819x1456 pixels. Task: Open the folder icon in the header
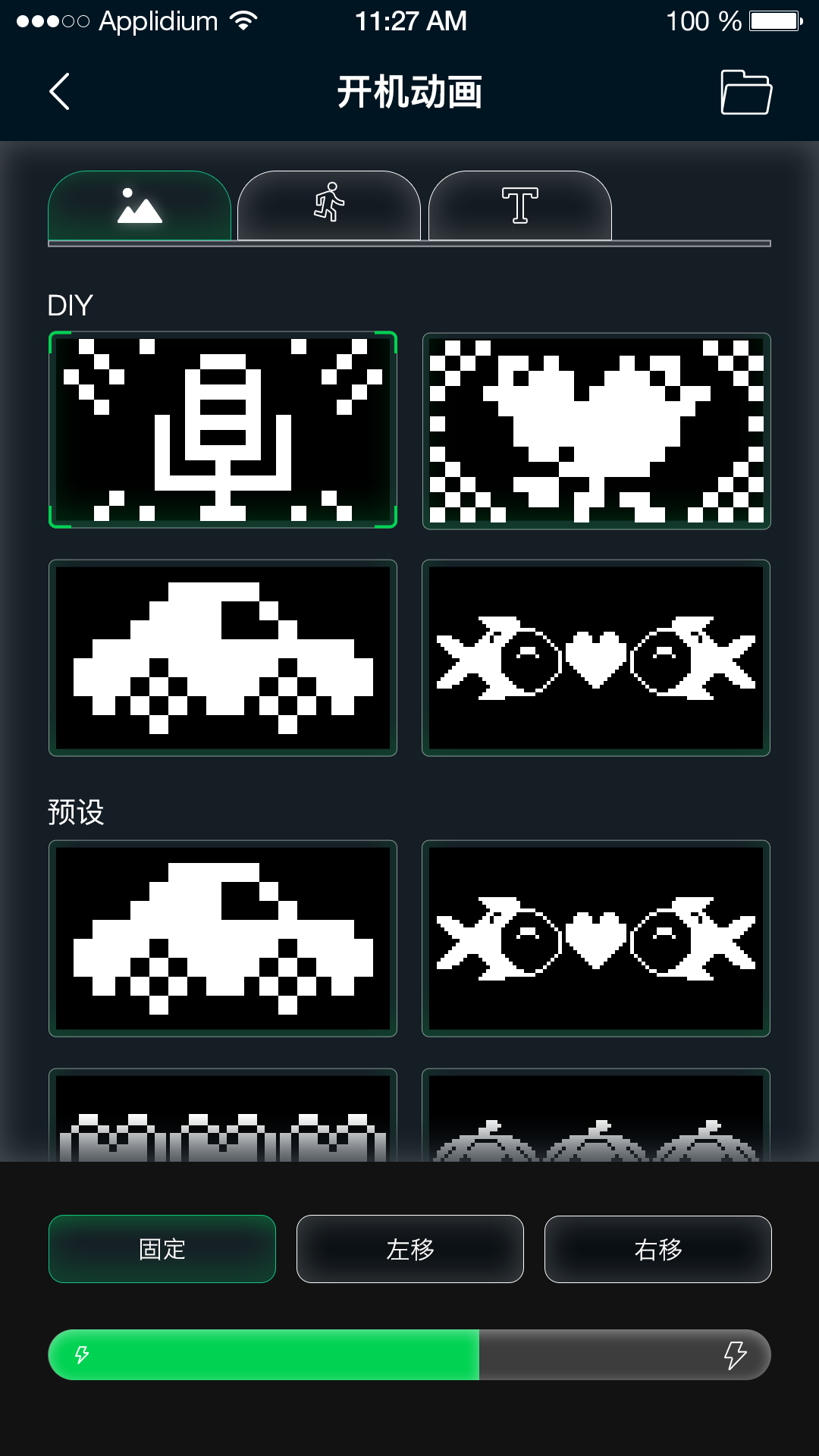point(745,92)
